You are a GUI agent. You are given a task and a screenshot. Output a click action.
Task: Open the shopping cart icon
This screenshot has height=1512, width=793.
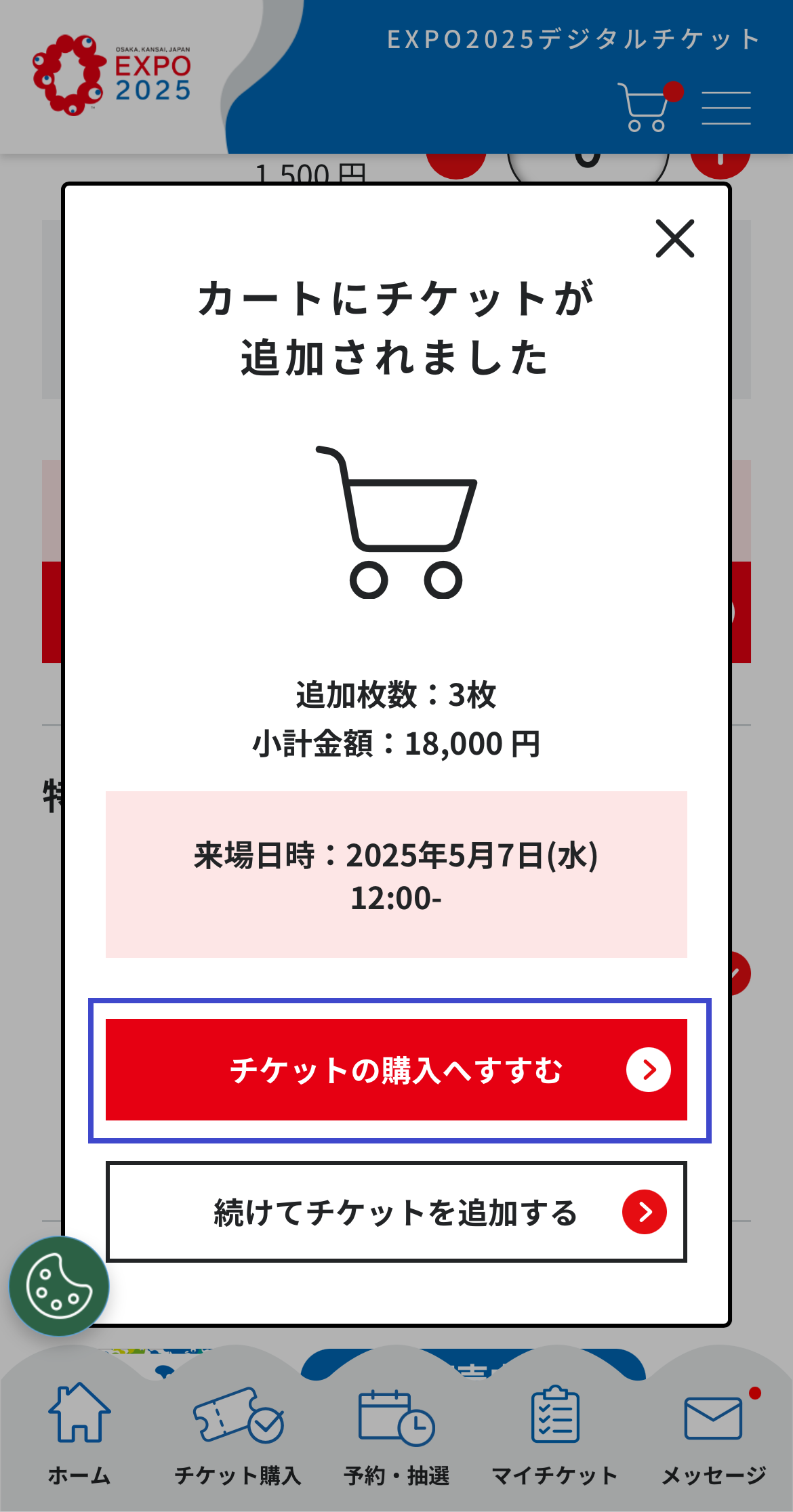click(x=644, y=108)
